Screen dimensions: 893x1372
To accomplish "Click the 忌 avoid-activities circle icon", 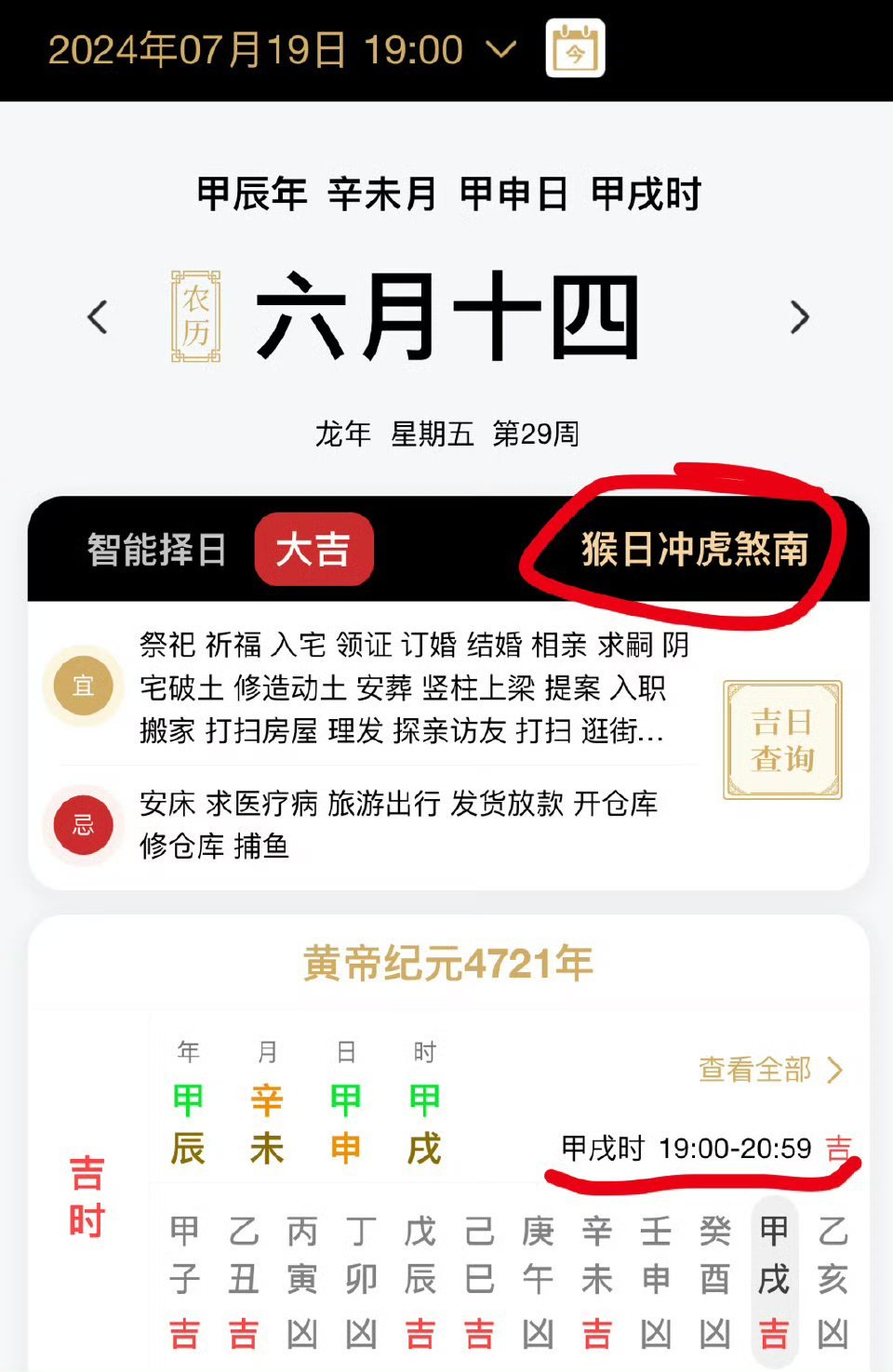I will 82,825.
